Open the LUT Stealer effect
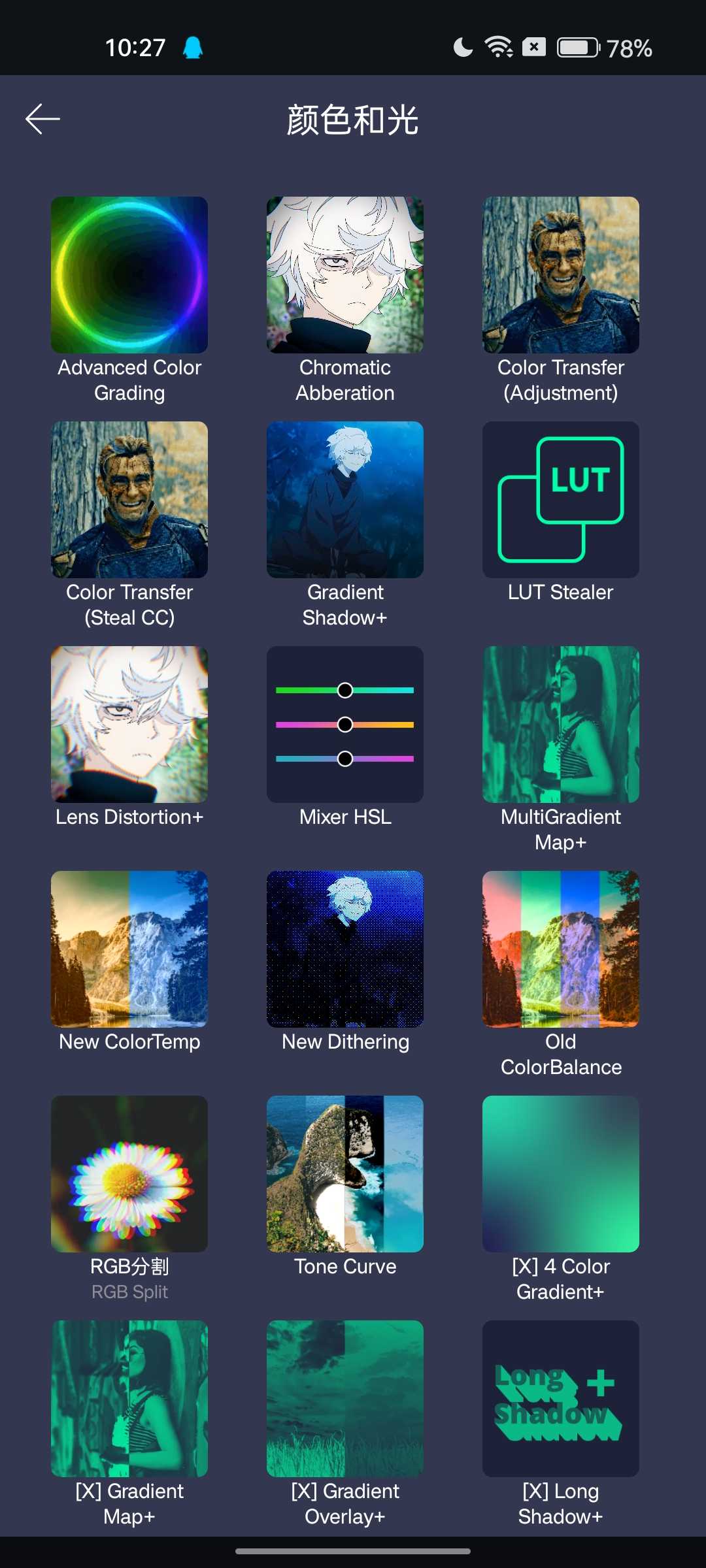 point(561,500)
